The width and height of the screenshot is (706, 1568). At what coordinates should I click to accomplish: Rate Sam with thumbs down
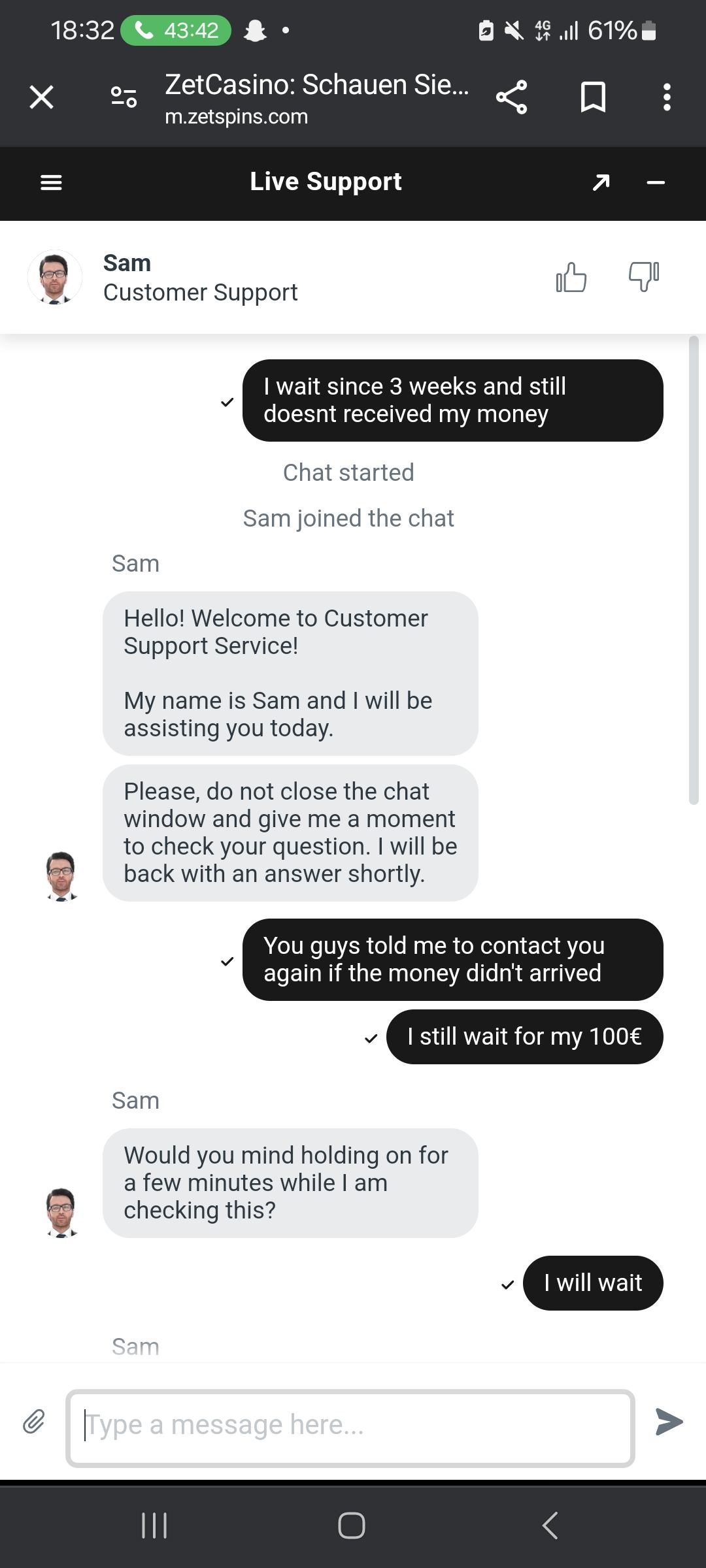click(643, 277)
